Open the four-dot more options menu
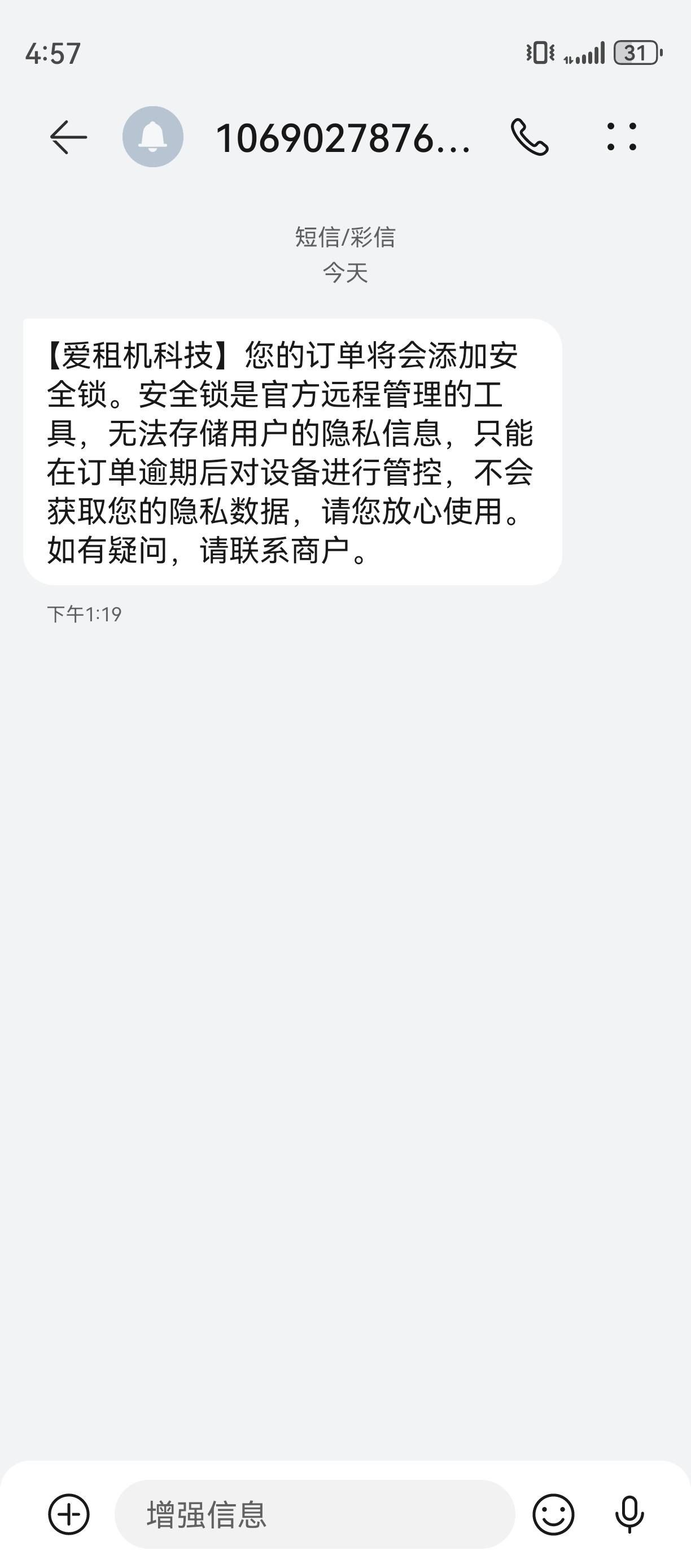Image resolution: width=691 pixels, height=1568 pixels. (x=622, y=136)
